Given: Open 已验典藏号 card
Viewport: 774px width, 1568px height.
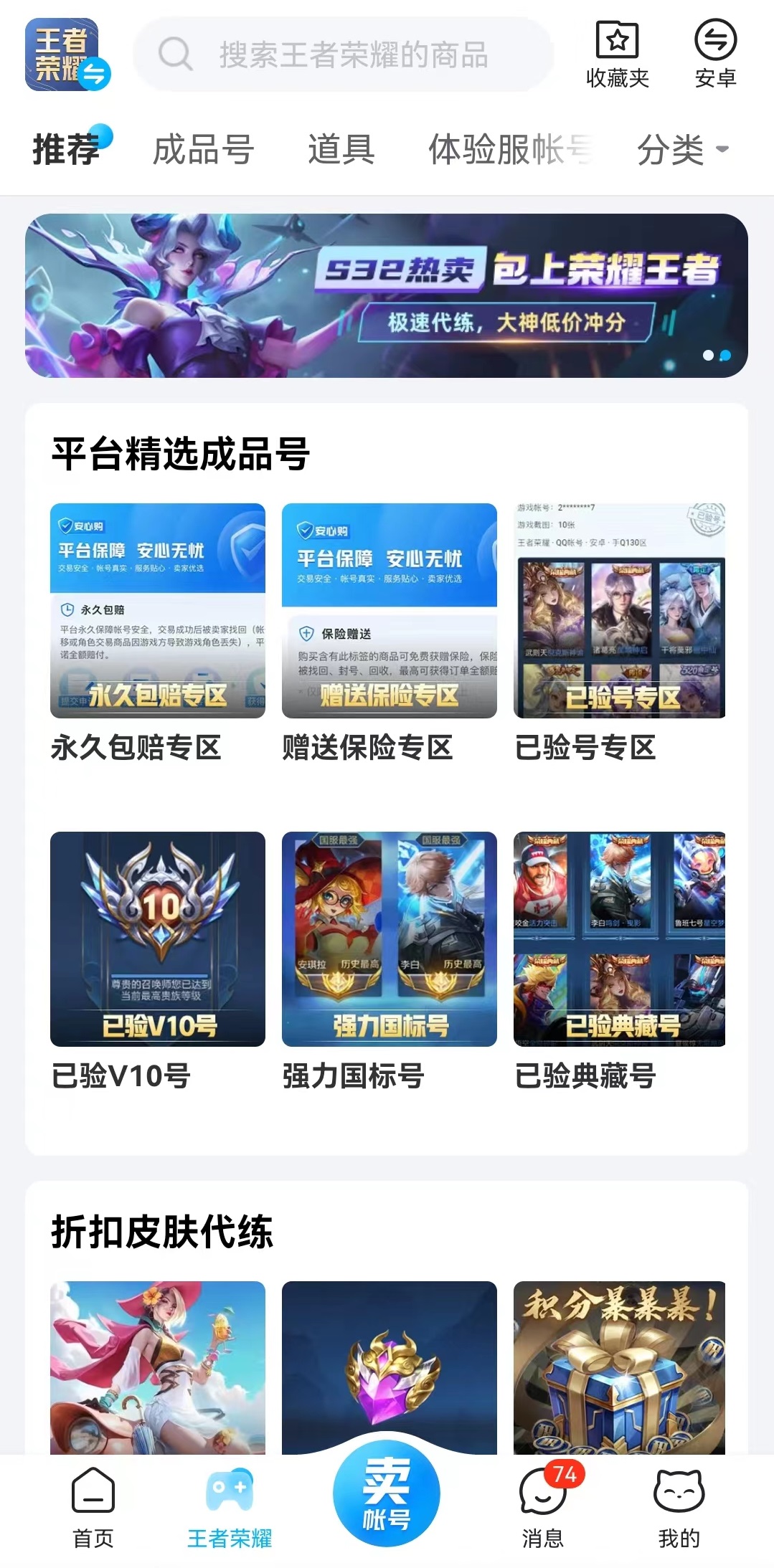Looking at the screenshot, I should (620, 939).
